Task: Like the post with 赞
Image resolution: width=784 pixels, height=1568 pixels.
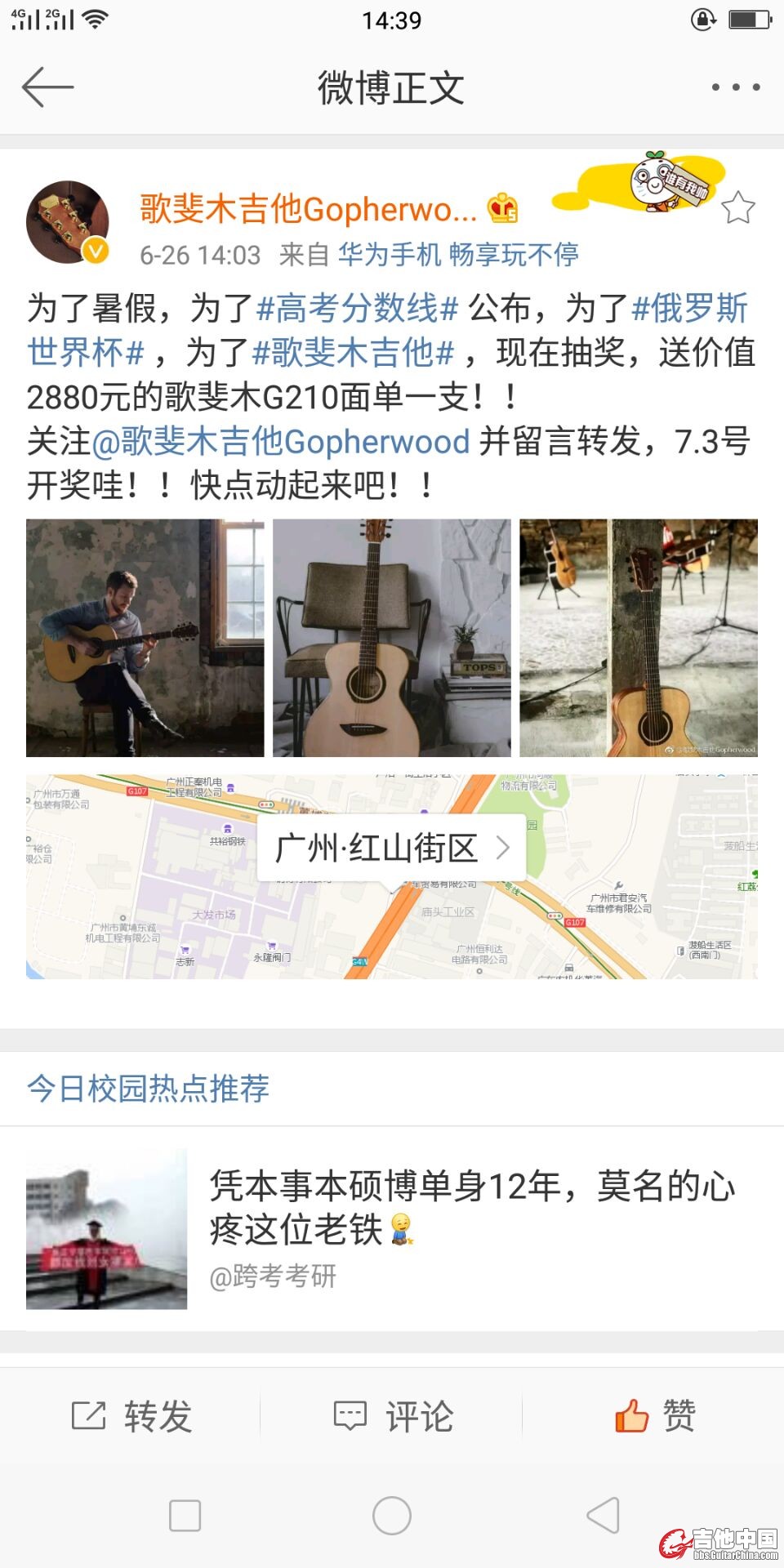Action: [x=654, y=1416]
